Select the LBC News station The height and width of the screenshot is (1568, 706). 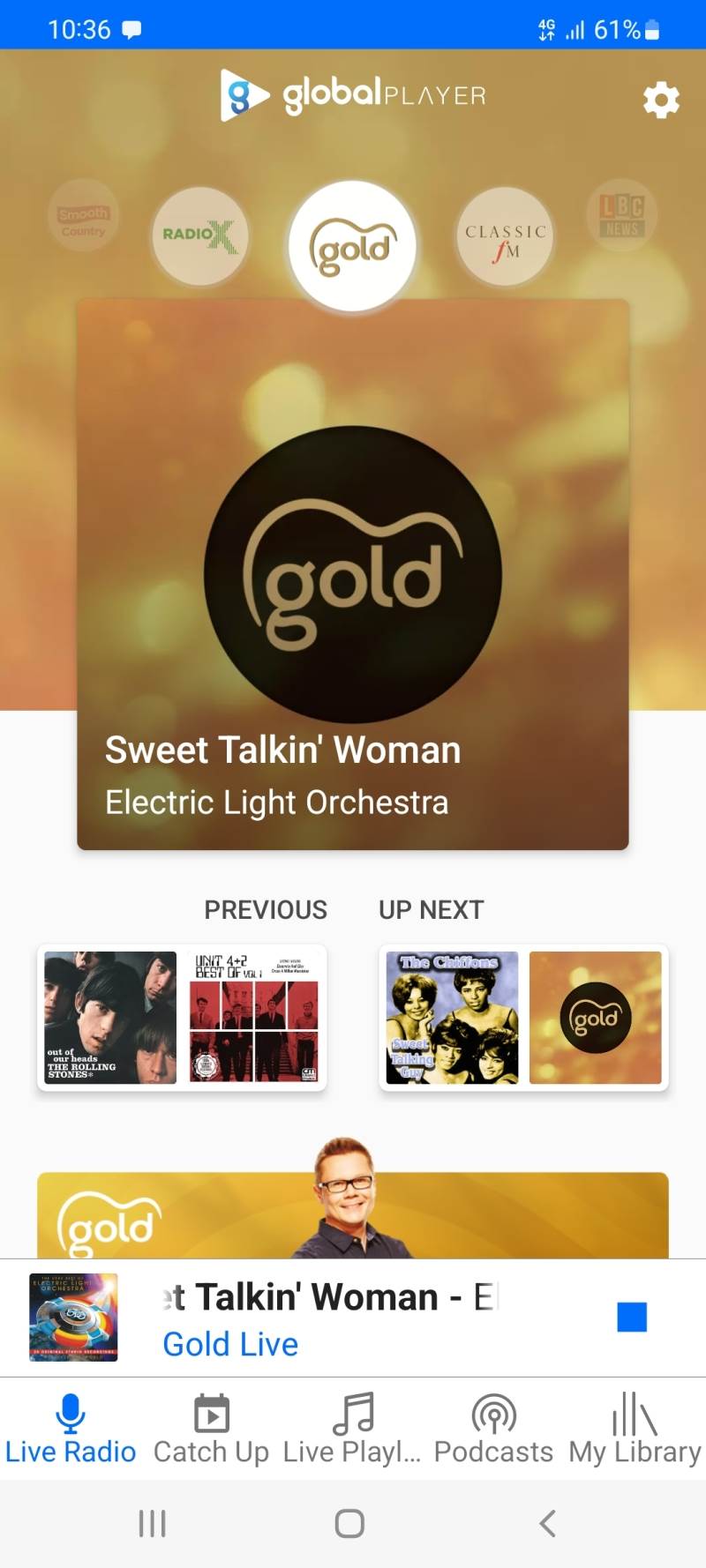coord(621,214)
